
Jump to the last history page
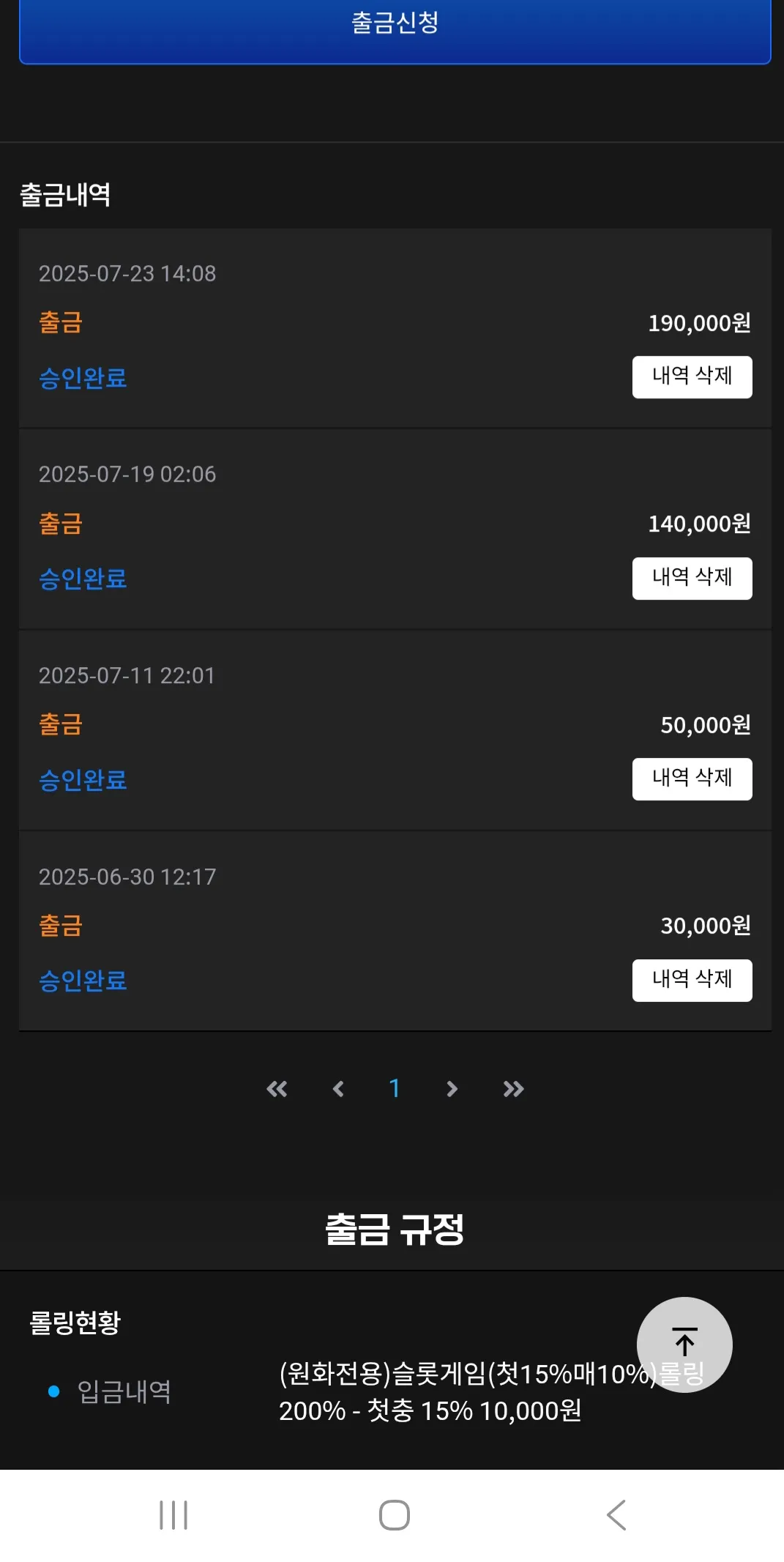pos(513,1089)
